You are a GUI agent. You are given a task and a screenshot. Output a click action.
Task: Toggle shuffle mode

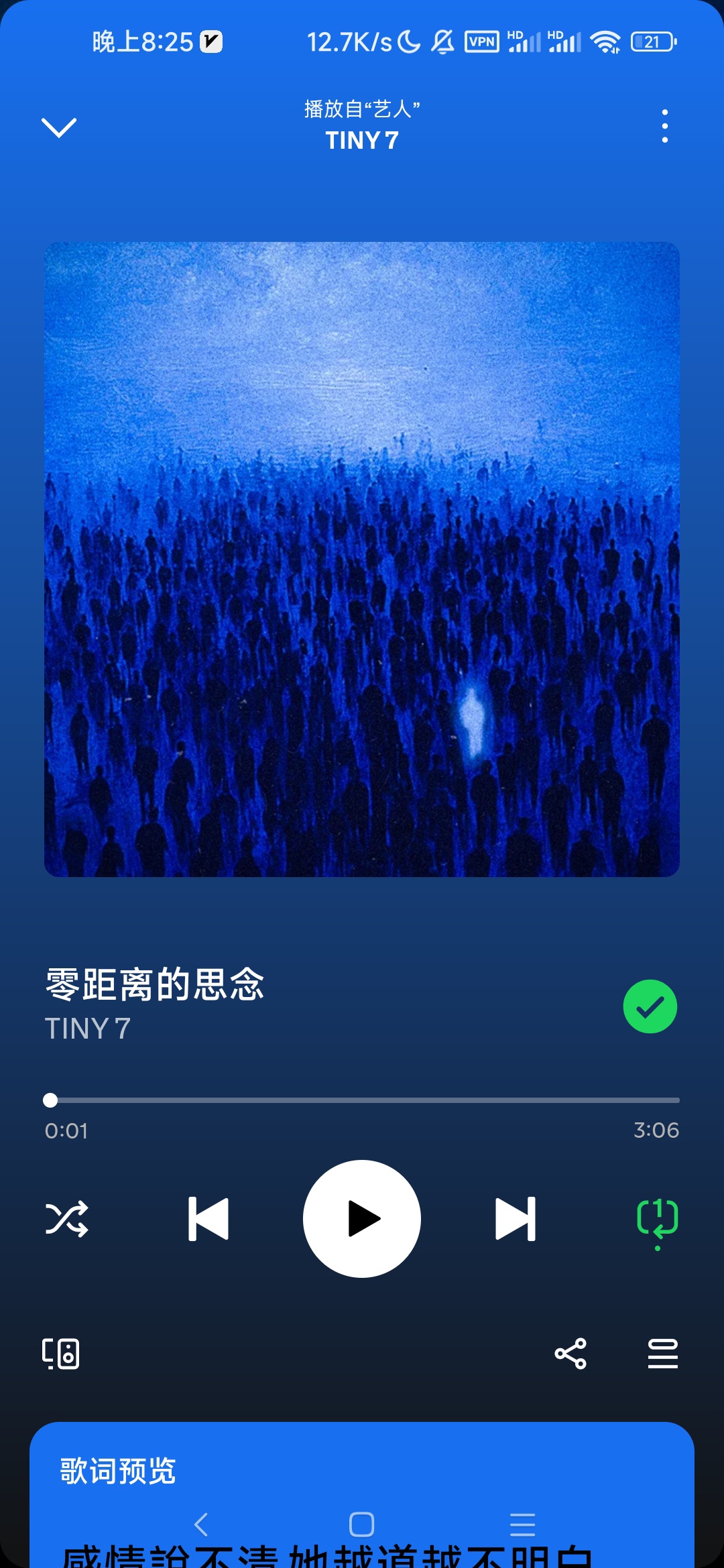pyautogui.click(x=66, y=1218)
